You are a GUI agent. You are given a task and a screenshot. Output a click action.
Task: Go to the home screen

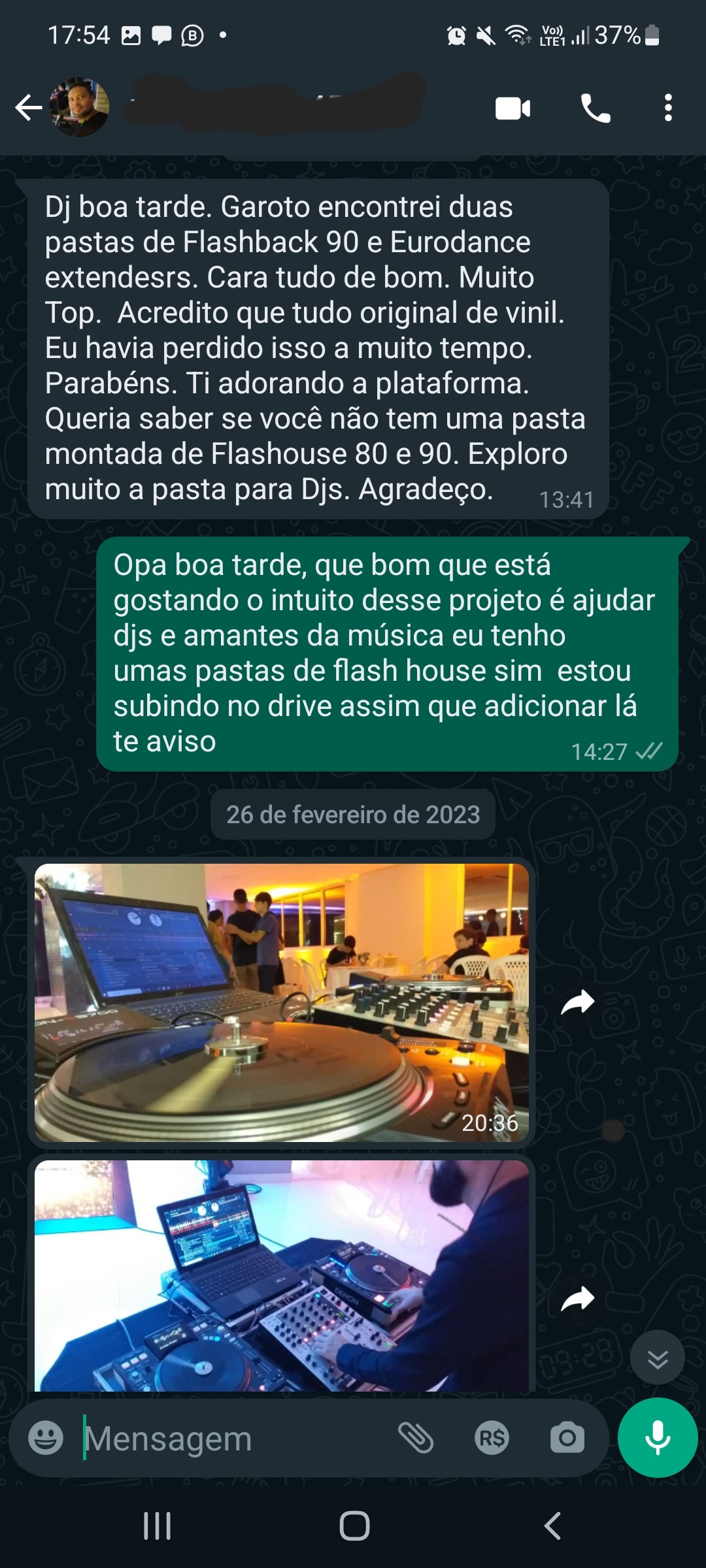(x=354, y=1526)
